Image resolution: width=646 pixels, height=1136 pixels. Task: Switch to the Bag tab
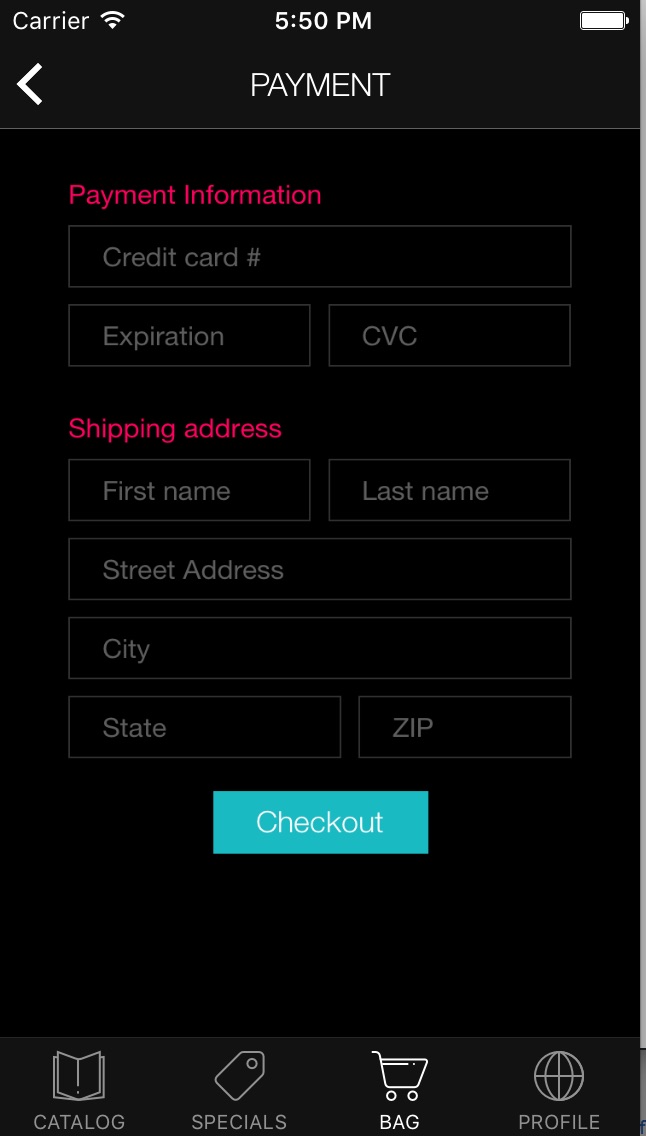click(400, 1090)
